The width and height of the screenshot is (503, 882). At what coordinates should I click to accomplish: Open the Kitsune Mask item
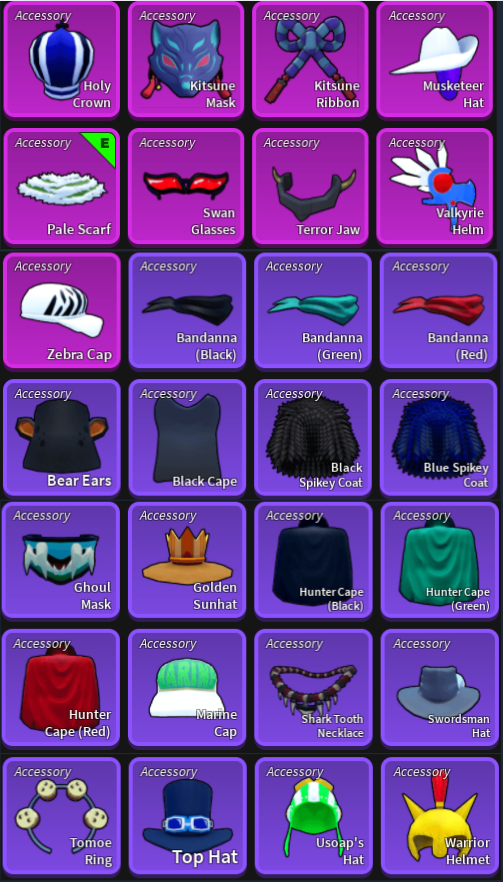(x=186, y=60)
